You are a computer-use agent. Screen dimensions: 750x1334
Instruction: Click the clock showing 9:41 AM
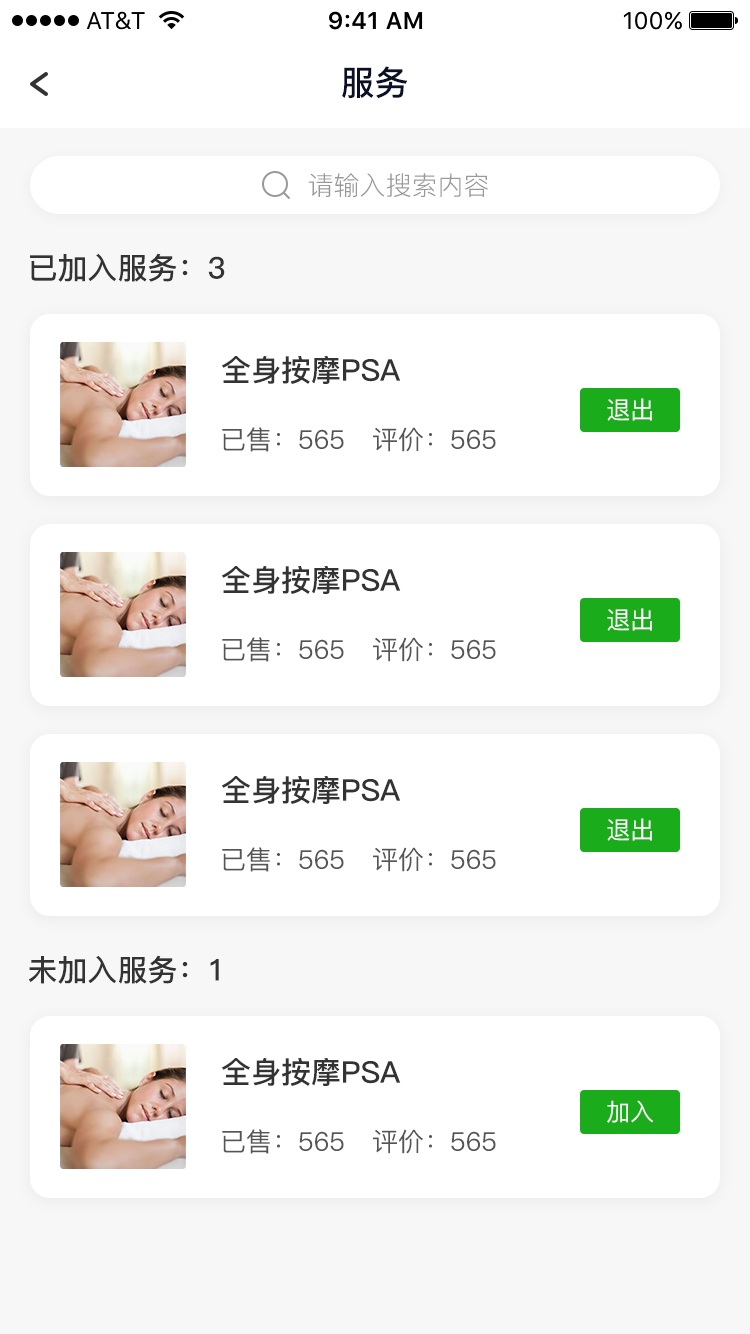coord(375,20)
